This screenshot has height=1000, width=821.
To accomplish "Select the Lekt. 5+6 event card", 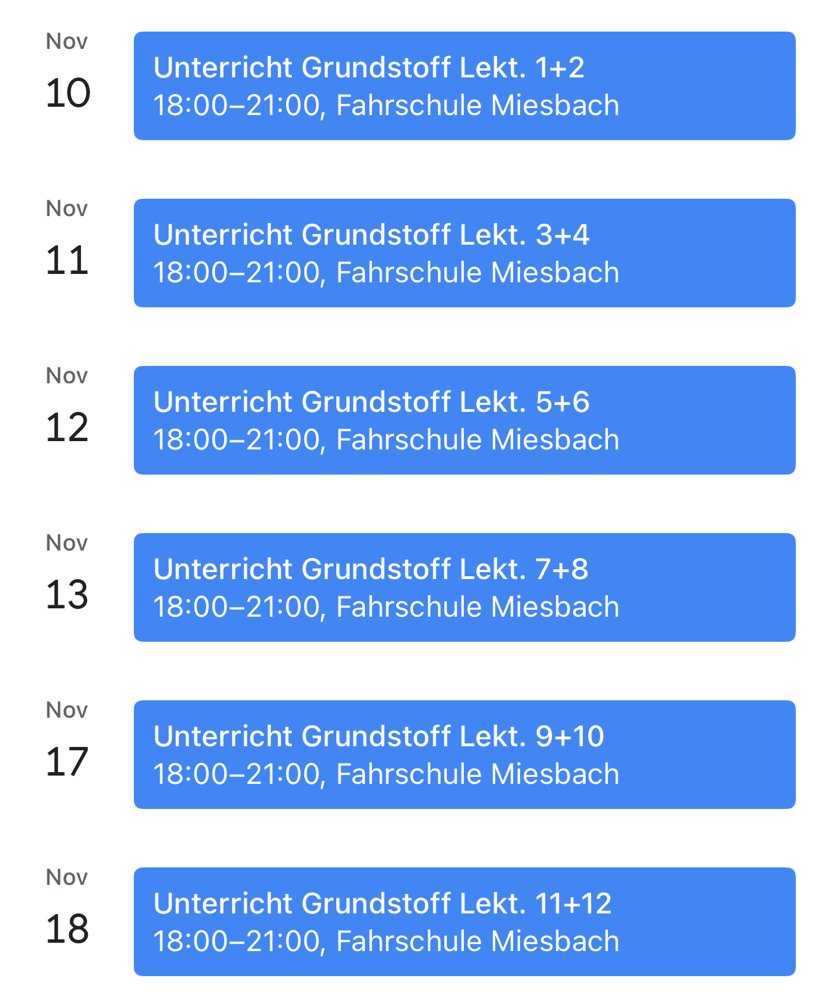I will 464,420.
